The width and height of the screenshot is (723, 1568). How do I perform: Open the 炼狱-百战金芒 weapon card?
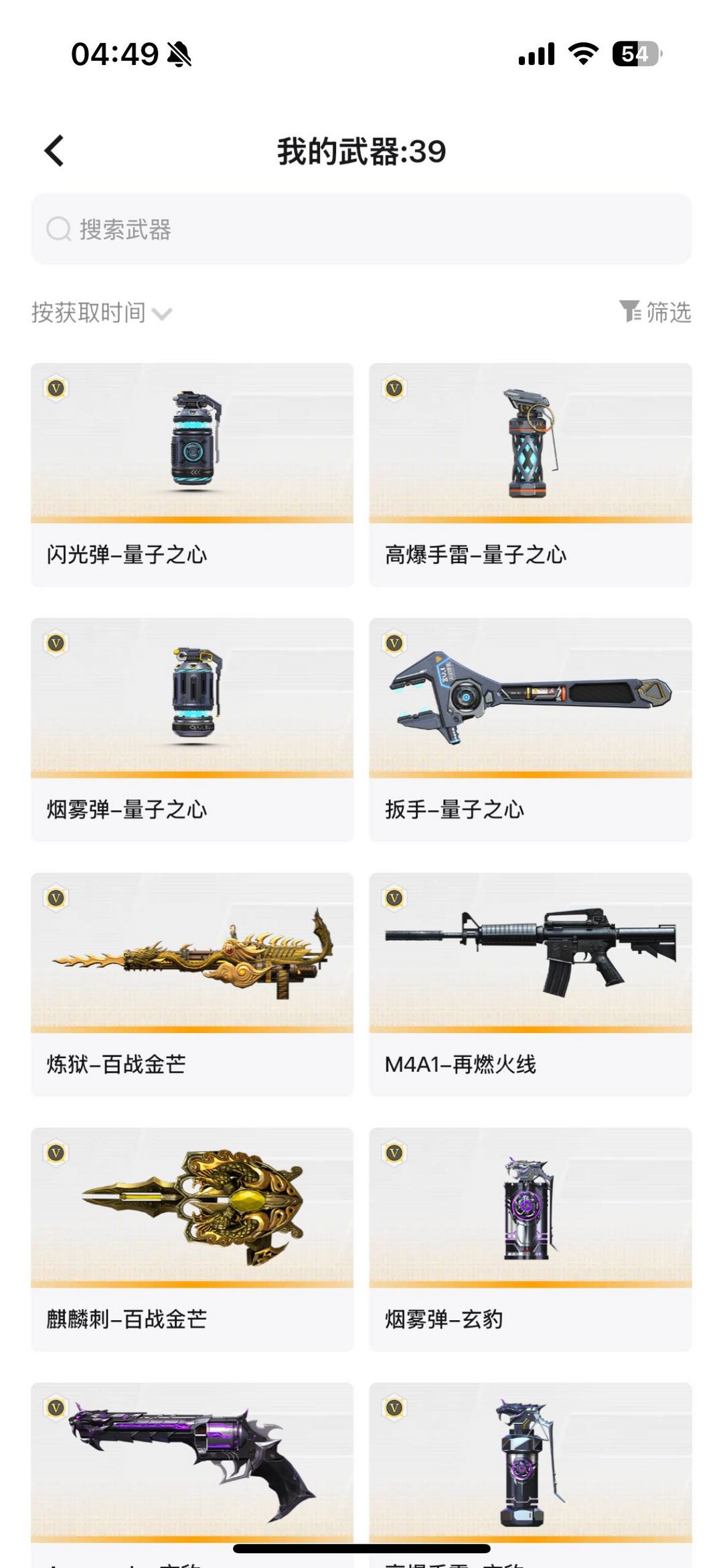(x=192, y=983)
